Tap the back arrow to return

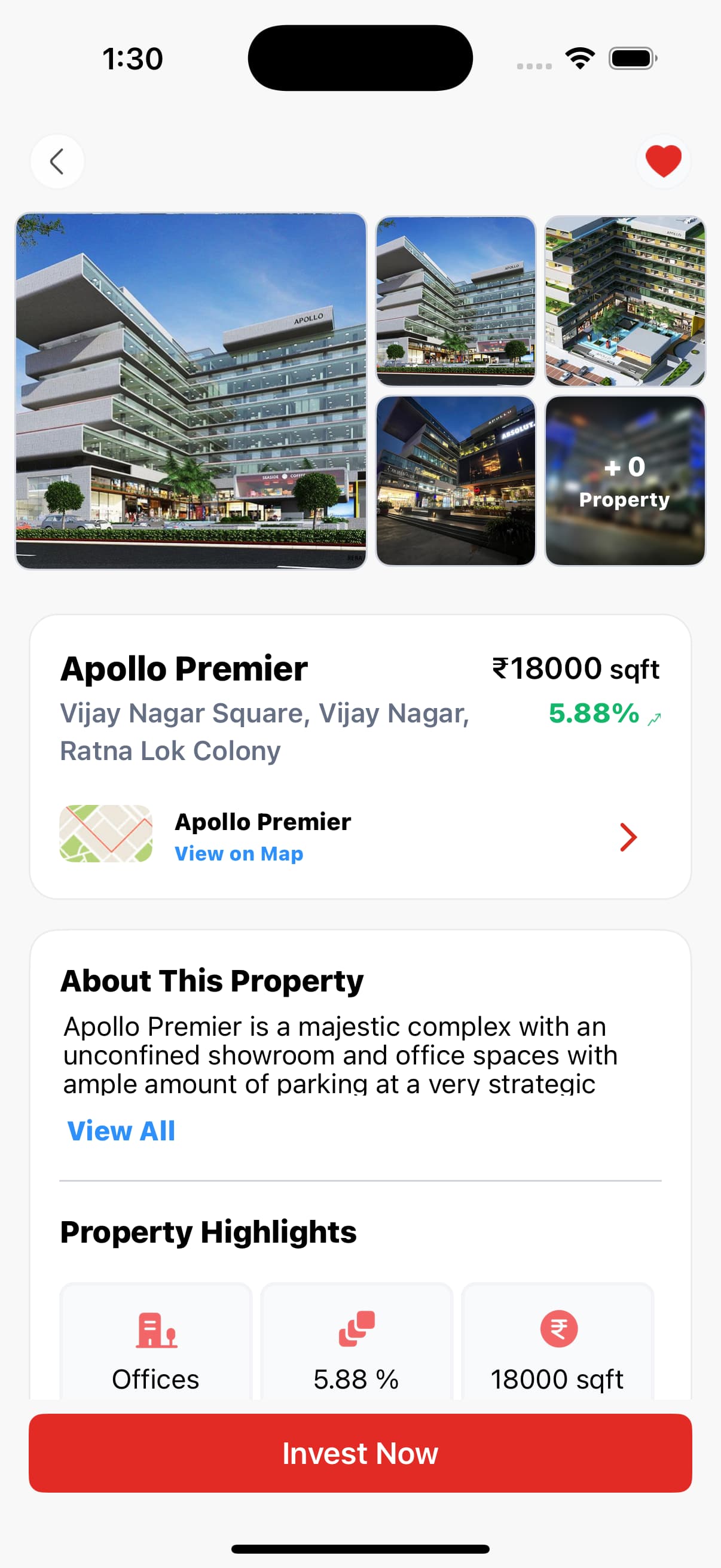(x=57, y=161)
